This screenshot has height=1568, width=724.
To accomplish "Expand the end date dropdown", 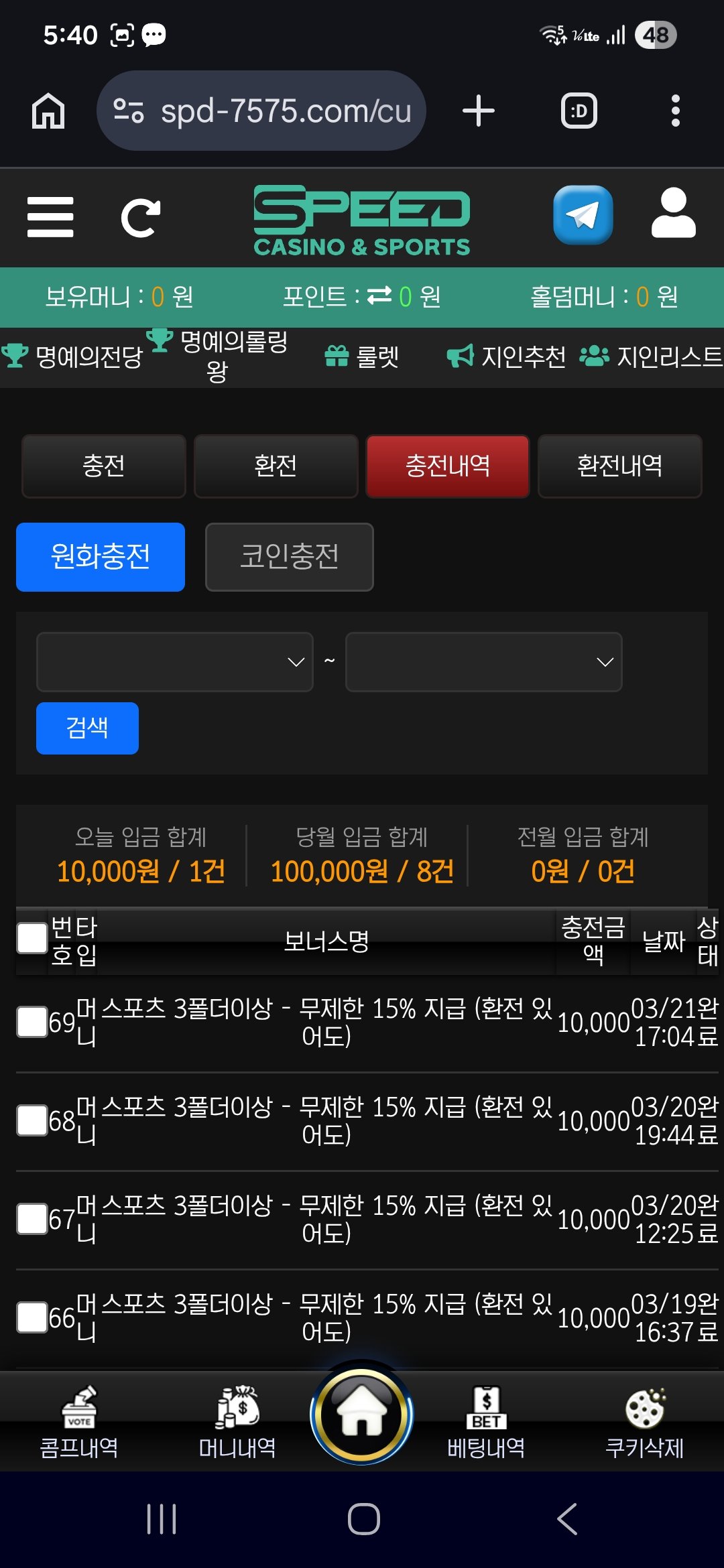I will pyautogui.click(x=483, y=662).
